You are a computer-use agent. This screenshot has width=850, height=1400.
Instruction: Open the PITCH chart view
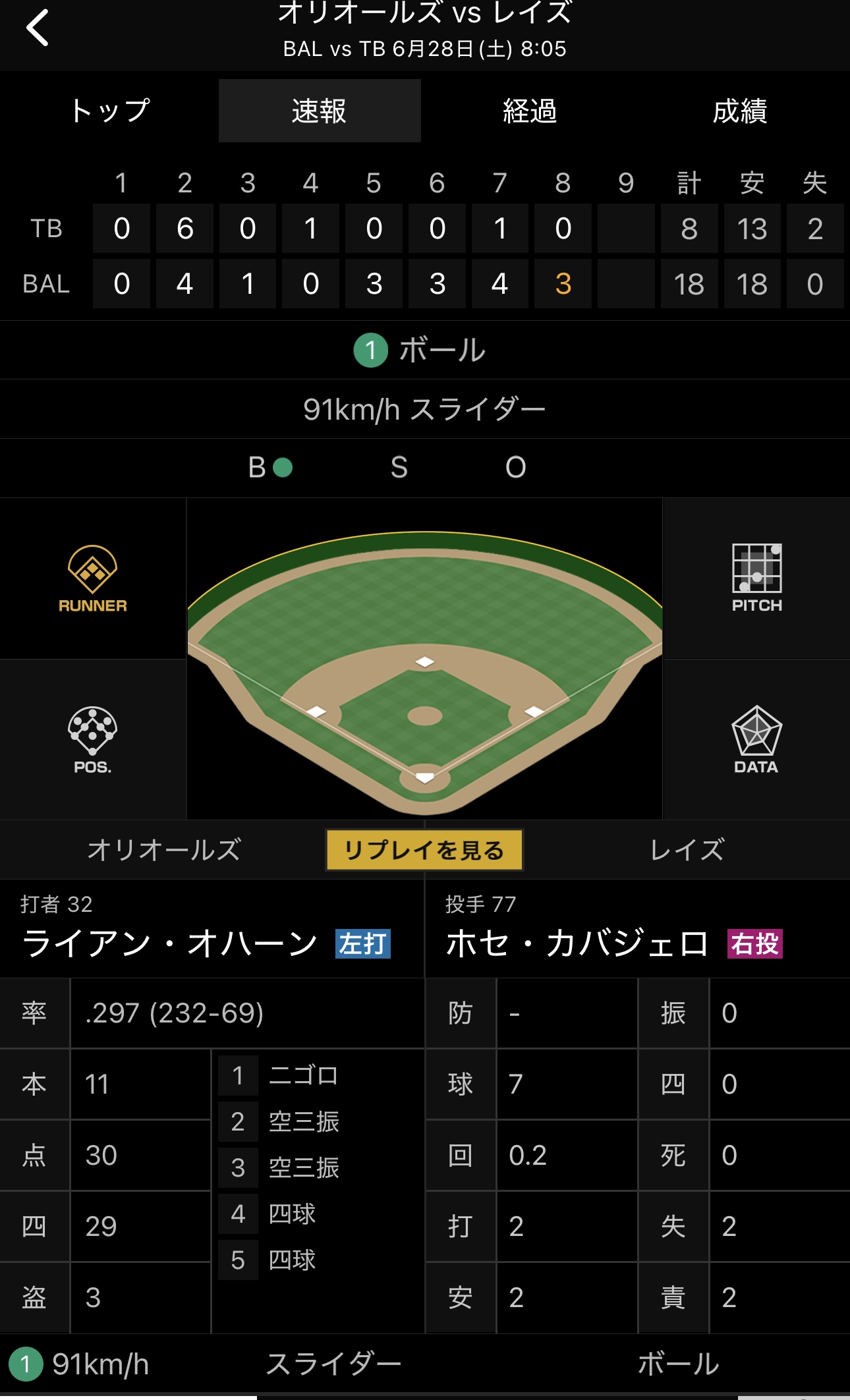756,578
